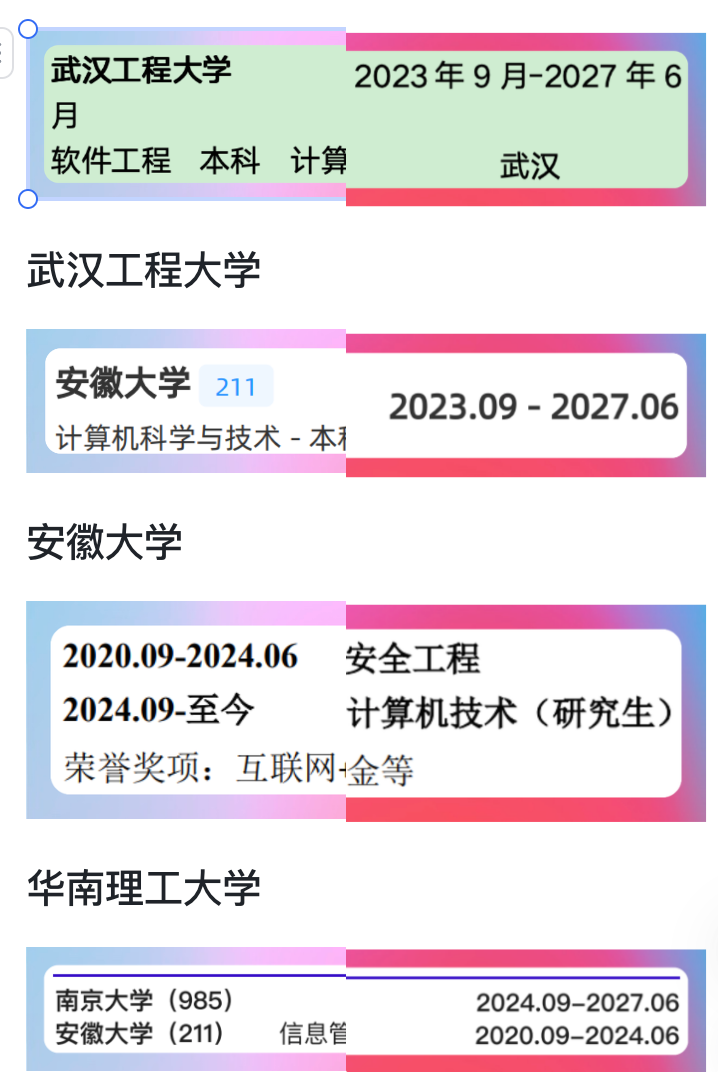Select the selected 武汉工程大学 image's bottom-left resize handle
The height and width of the screenshot is (1072, 718).
[x=28, y=199]
